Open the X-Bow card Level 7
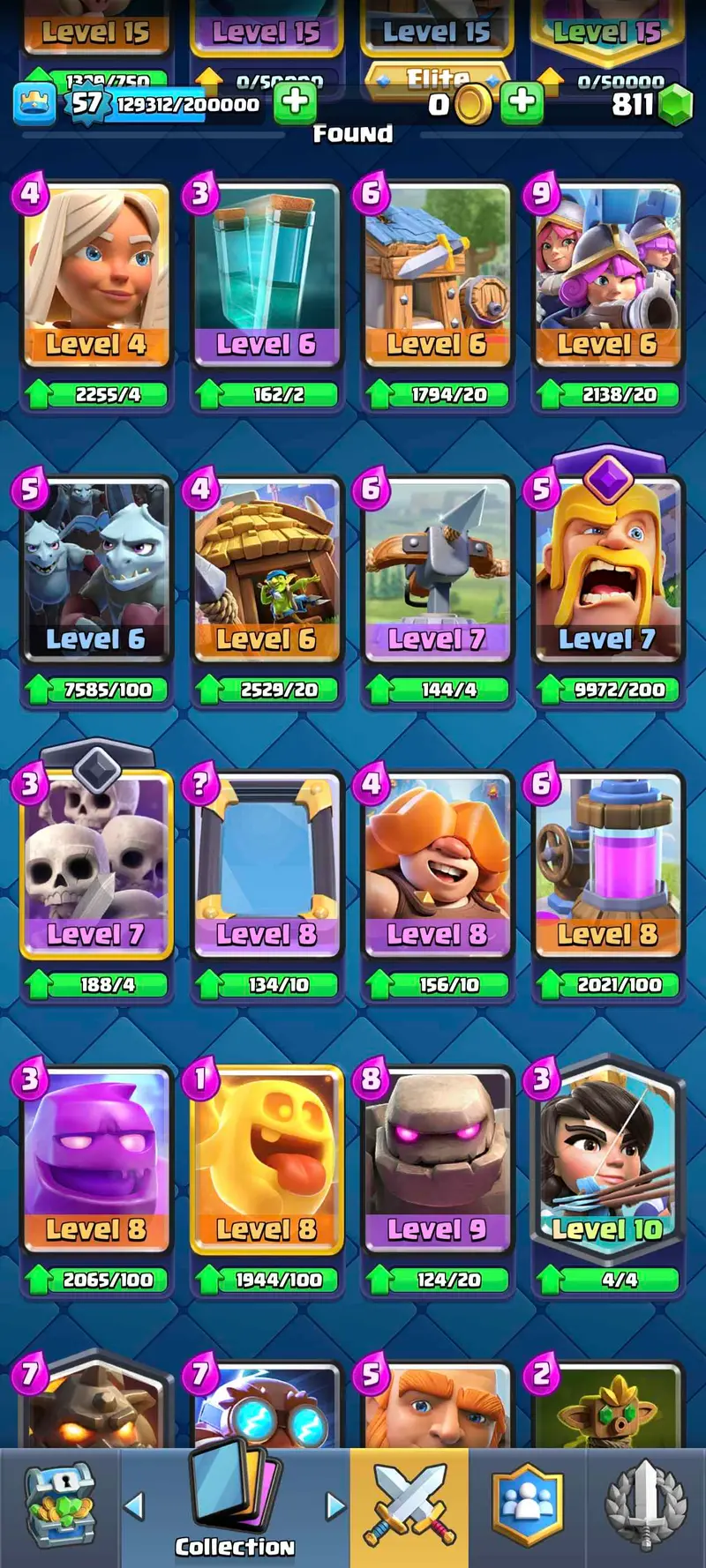This screenshot has height=1568, width=706. pos(437,571)
